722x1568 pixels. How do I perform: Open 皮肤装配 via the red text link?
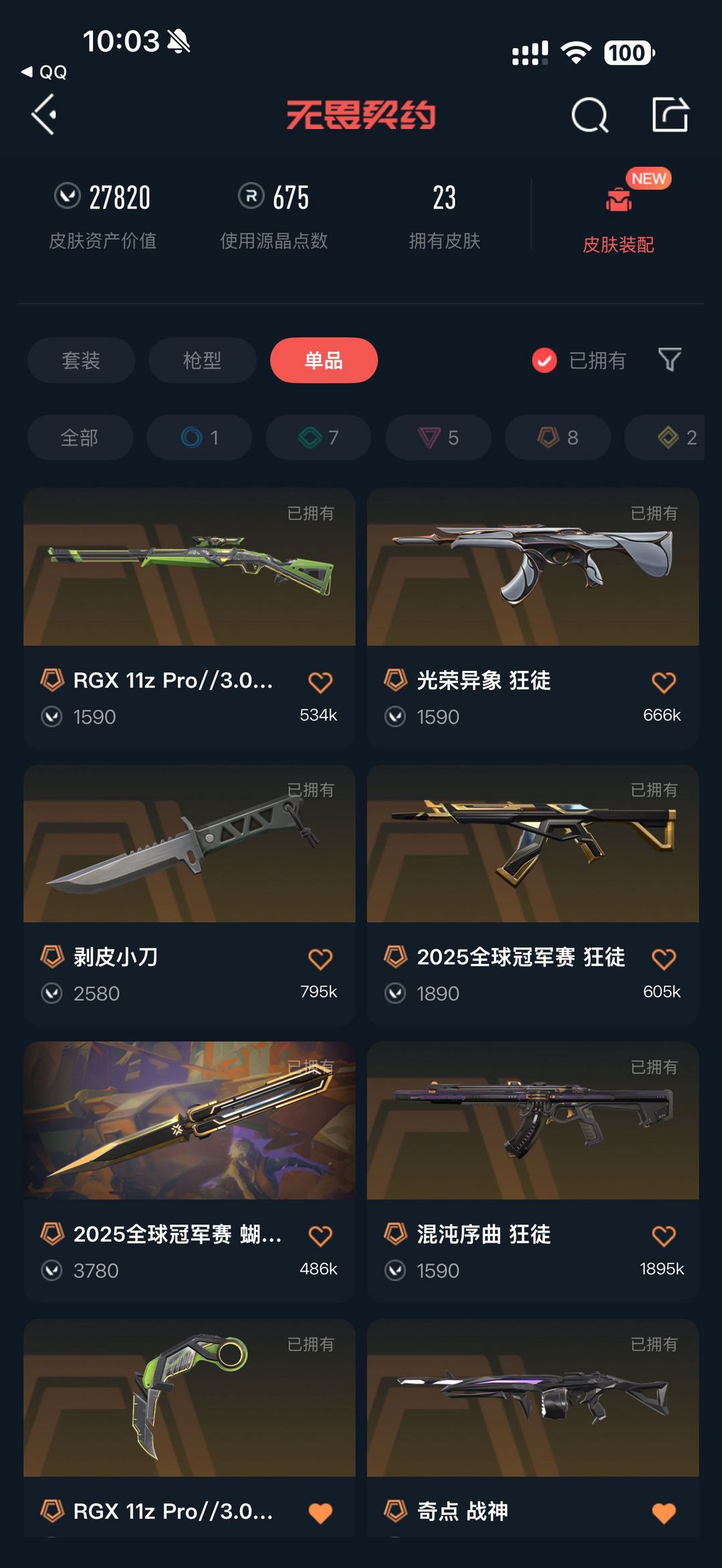click(x=618, y=245)
